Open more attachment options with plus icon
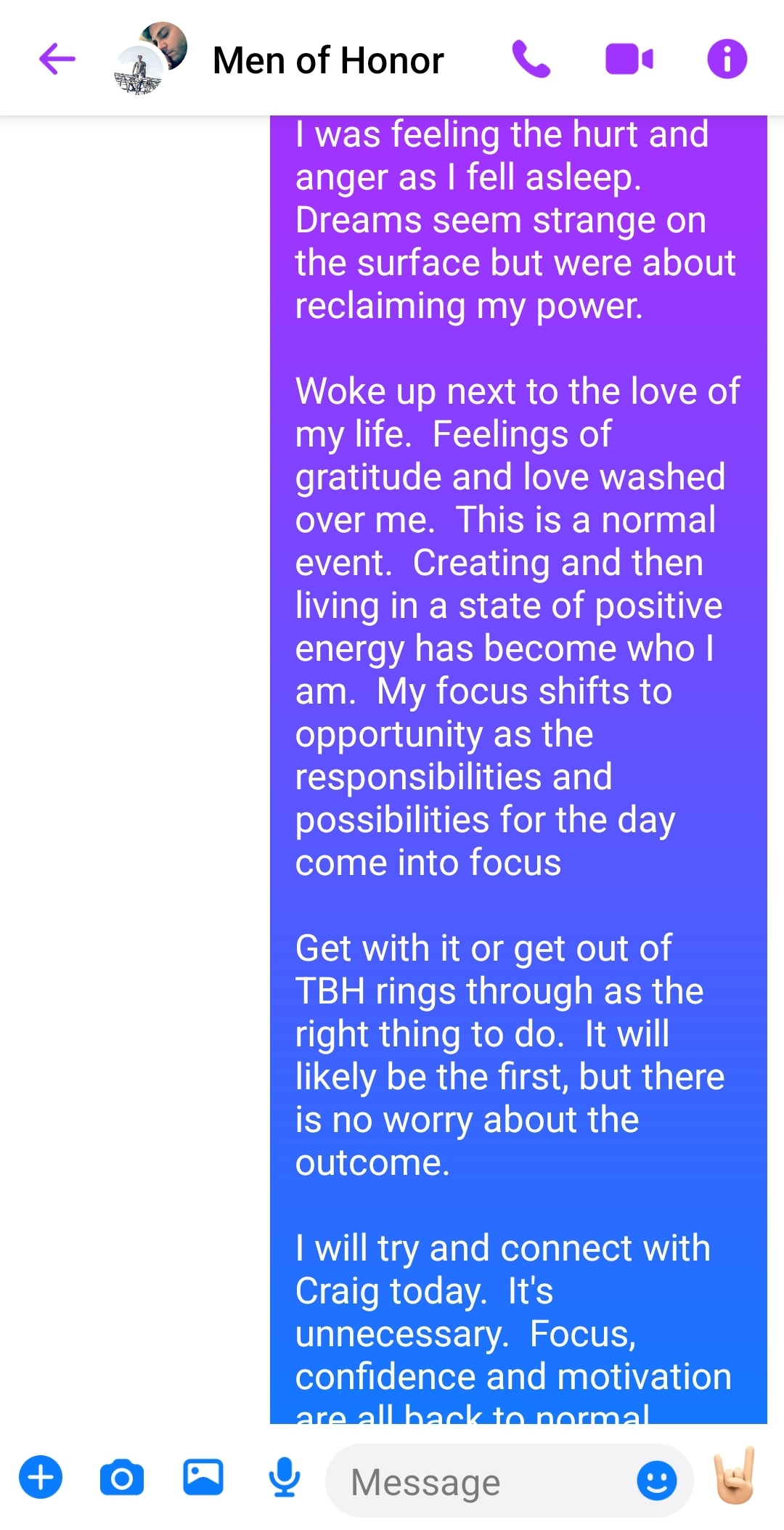Image resolution: width=784 pixels, height=1530 pixels. pyautogui.click(x=41, y=1477)
